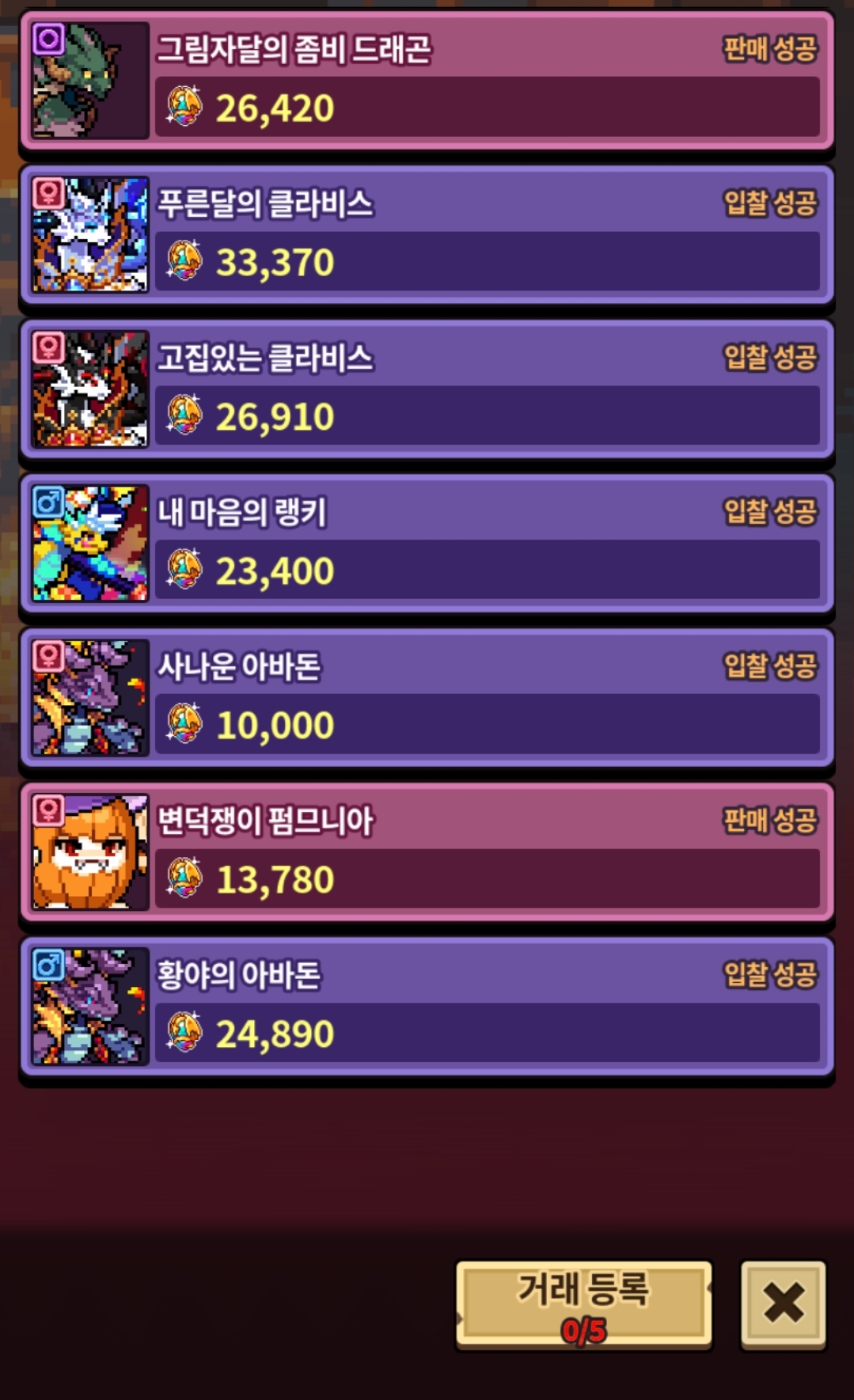Open the 그림자달의 좀비 드래곤 sale entry
This screenshot has width=854, height=1400.
(427, 81)
